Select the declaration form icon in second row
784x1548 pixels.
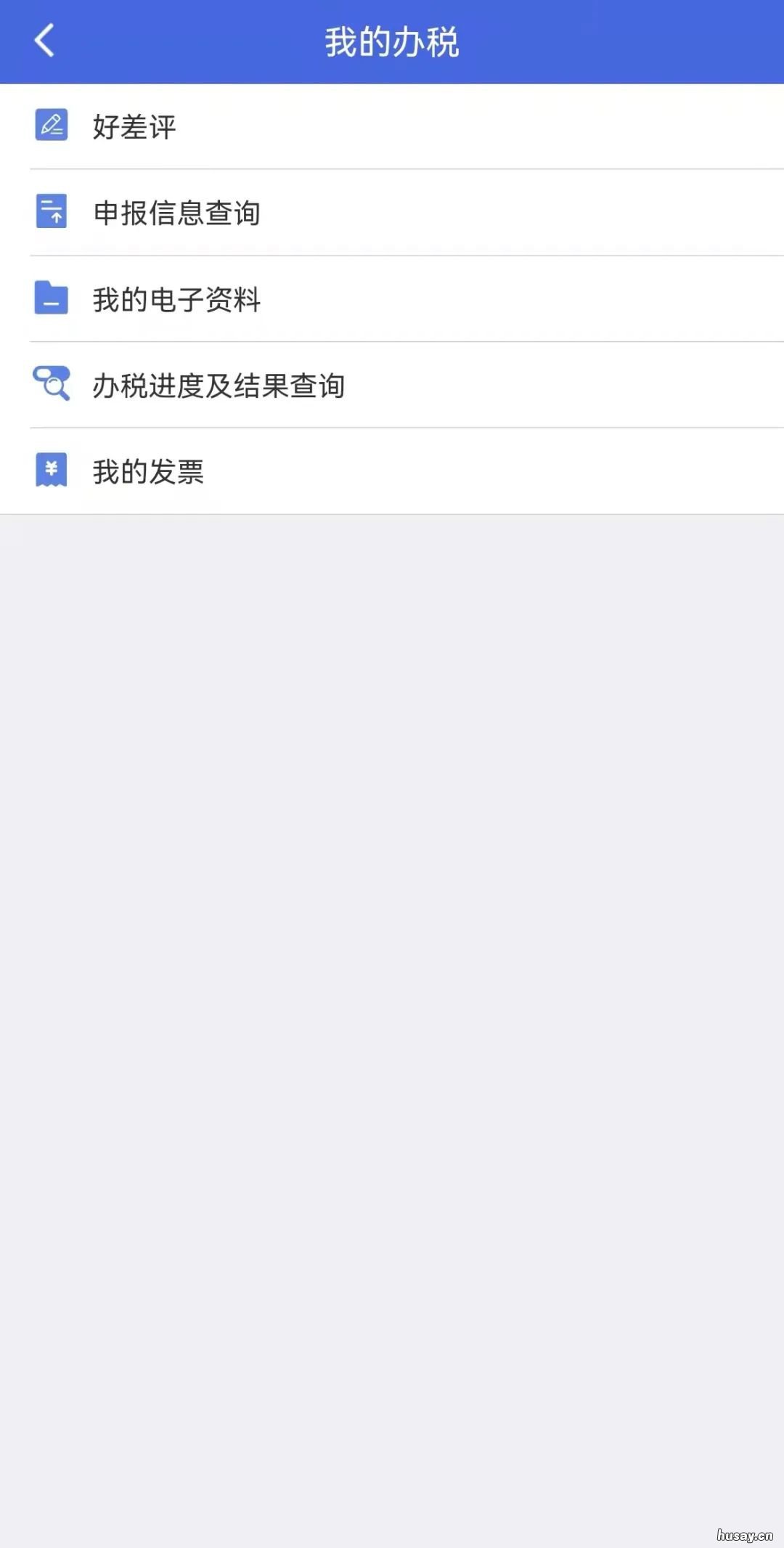[x=51, y=212]
